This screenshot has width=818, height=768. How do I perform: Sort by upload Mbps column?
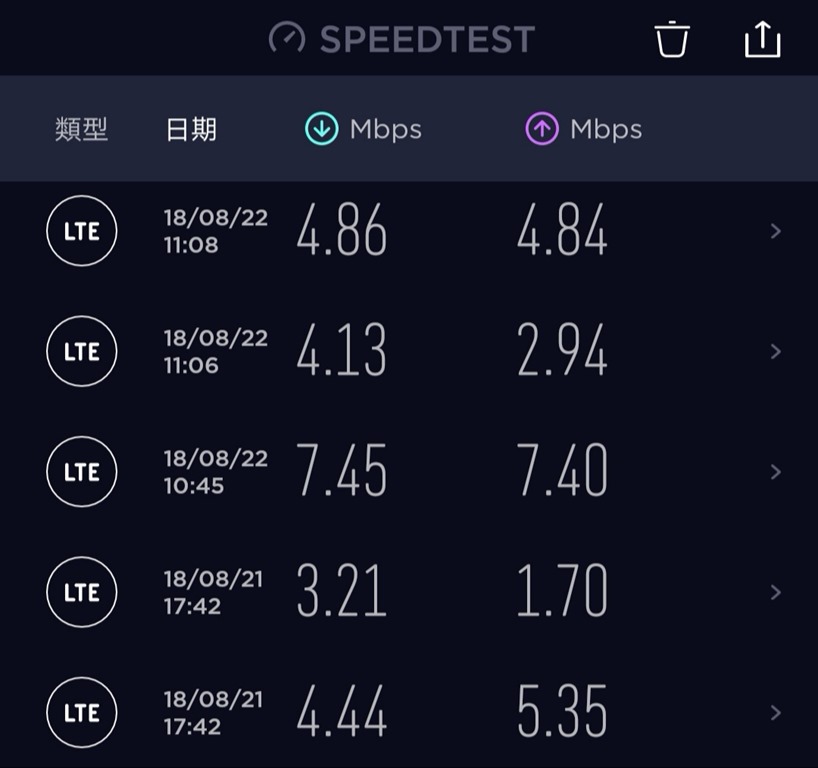[x=584, y=129]
